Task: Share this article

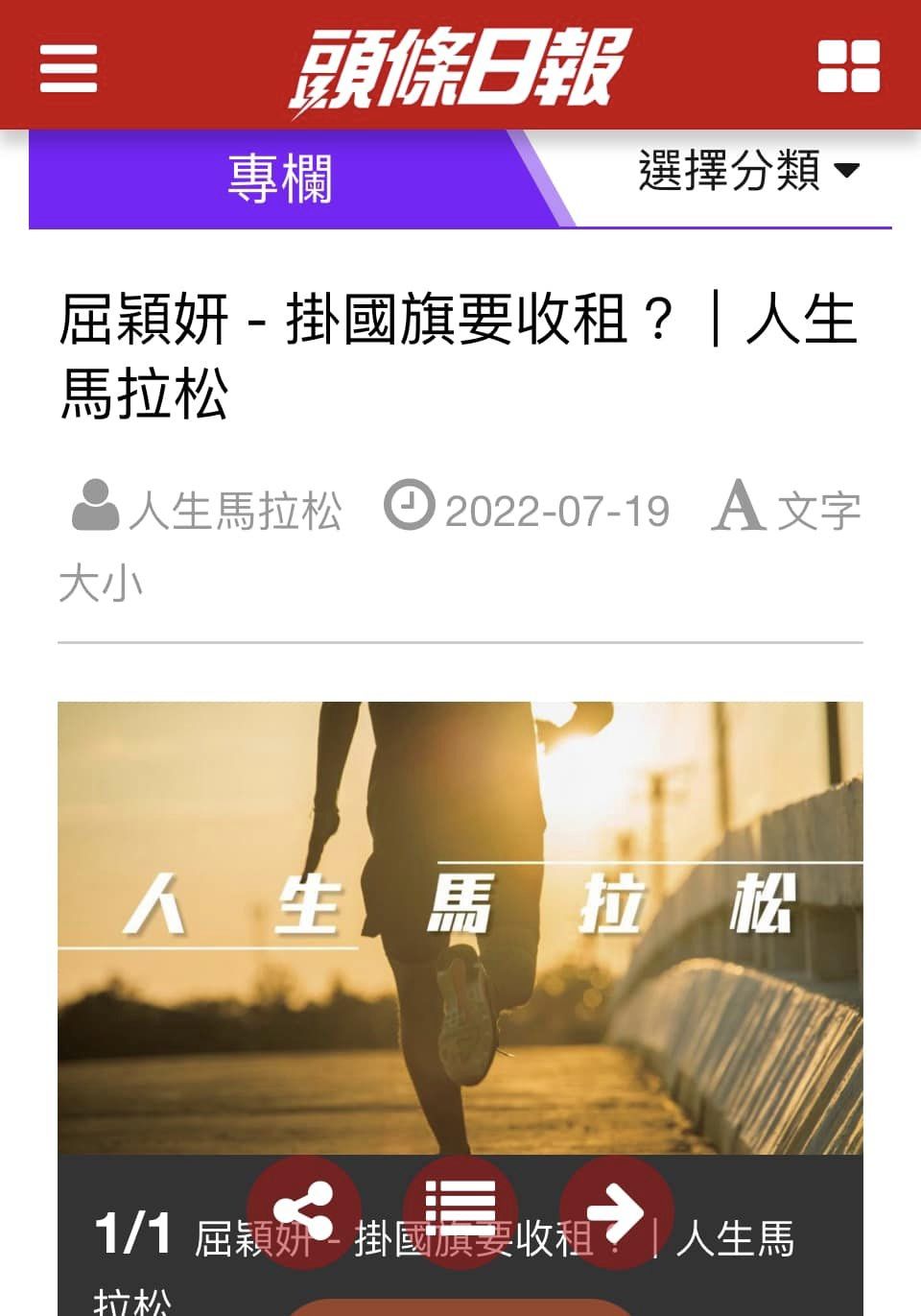Action: pyautogui.click(x=303, y=1211)
